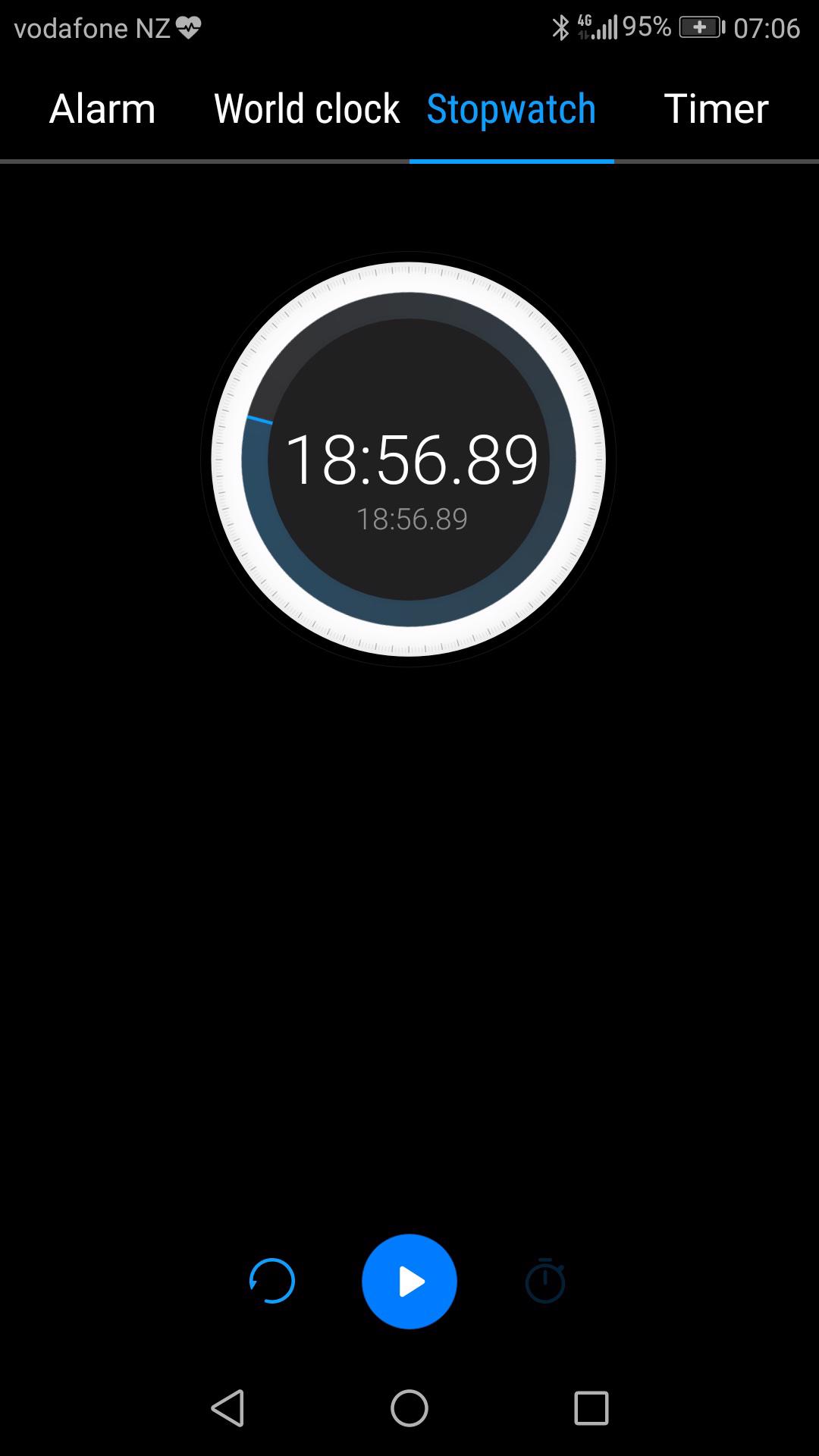Screen dimensions: 819x1456
Task: Go back with the navigation back button
Action: click(227, 1408)
